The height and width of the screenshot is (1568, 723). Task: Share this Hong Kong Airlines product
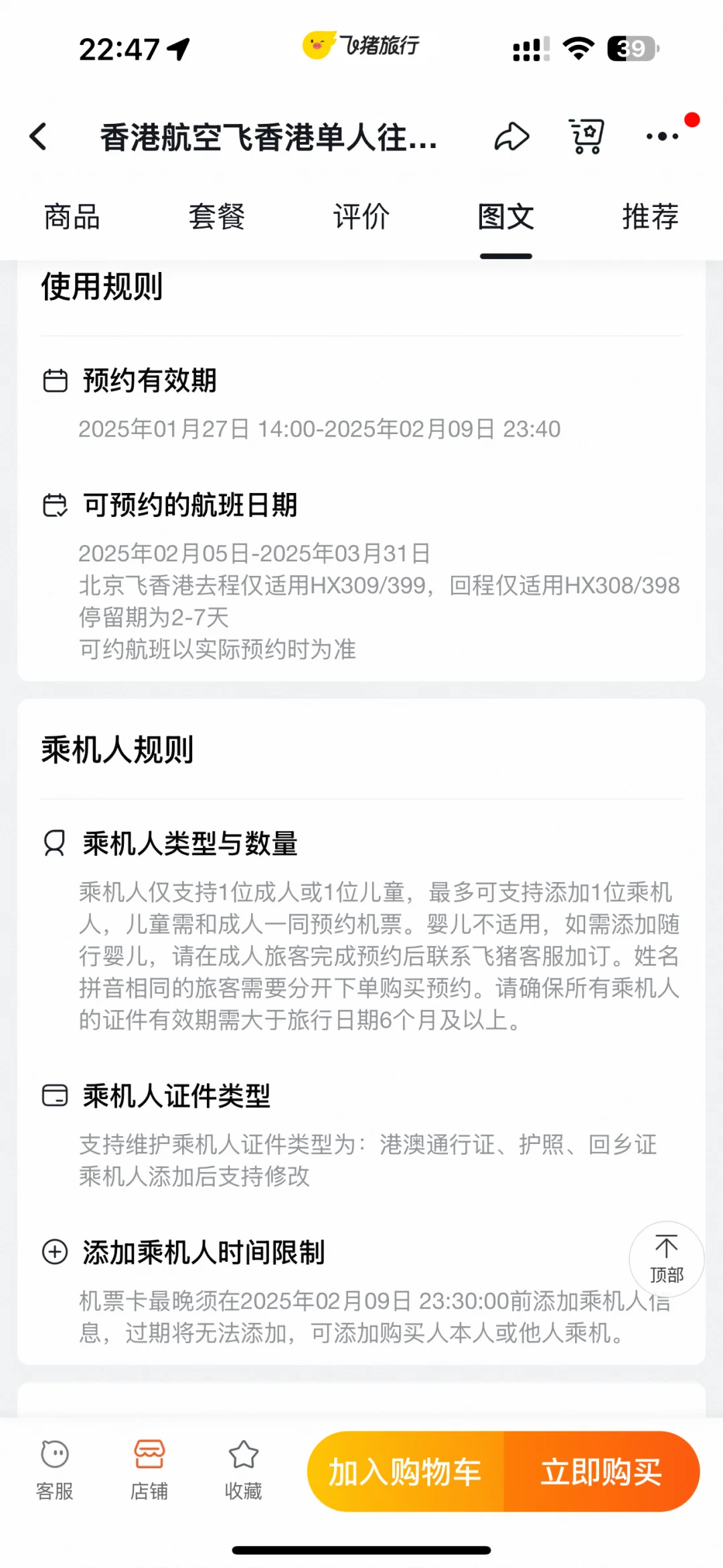click(511, 137)
